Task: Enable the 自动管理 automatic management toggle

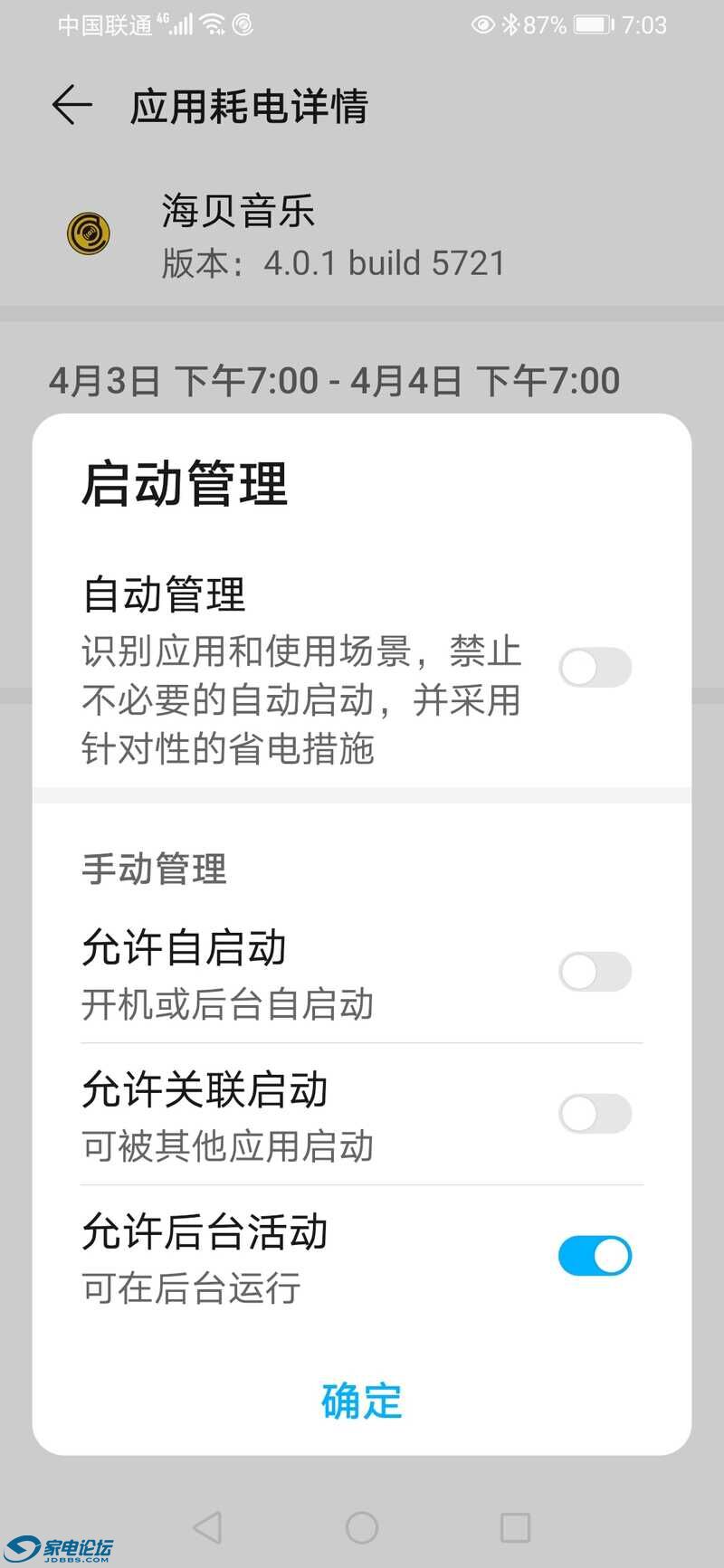Action: (595, 667)
